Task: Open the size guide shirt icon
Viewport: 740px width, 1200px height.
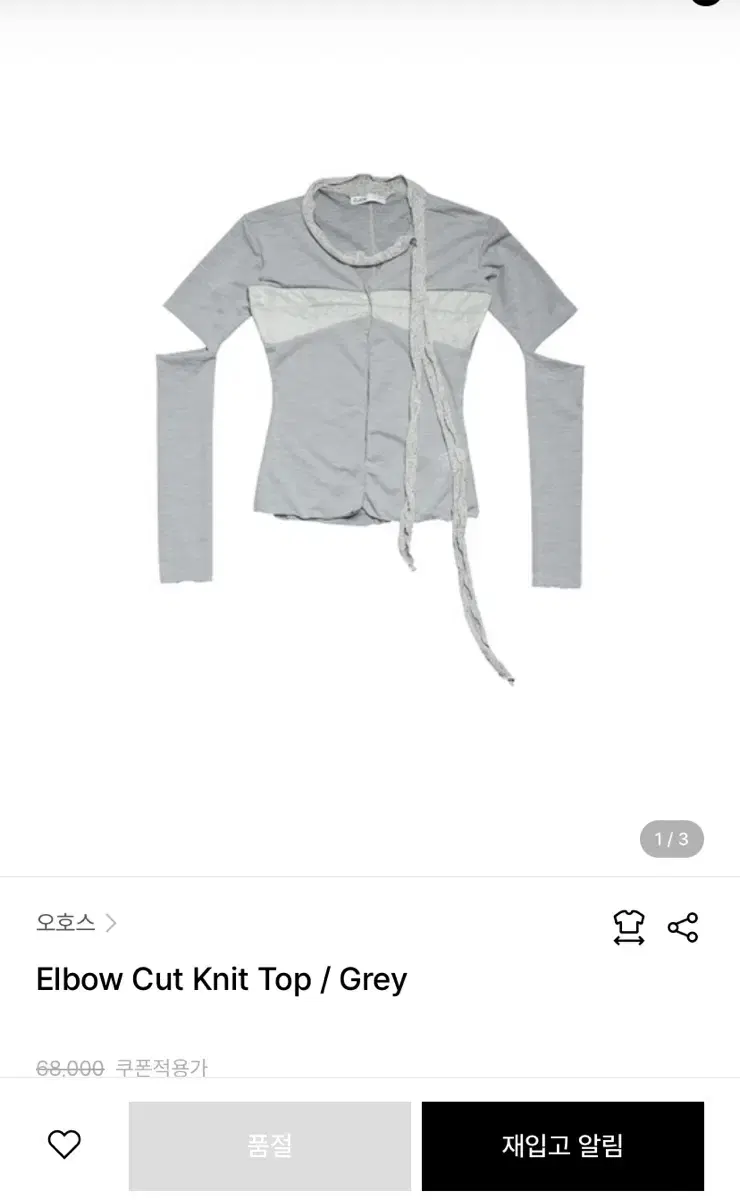Action: (629, 927)
